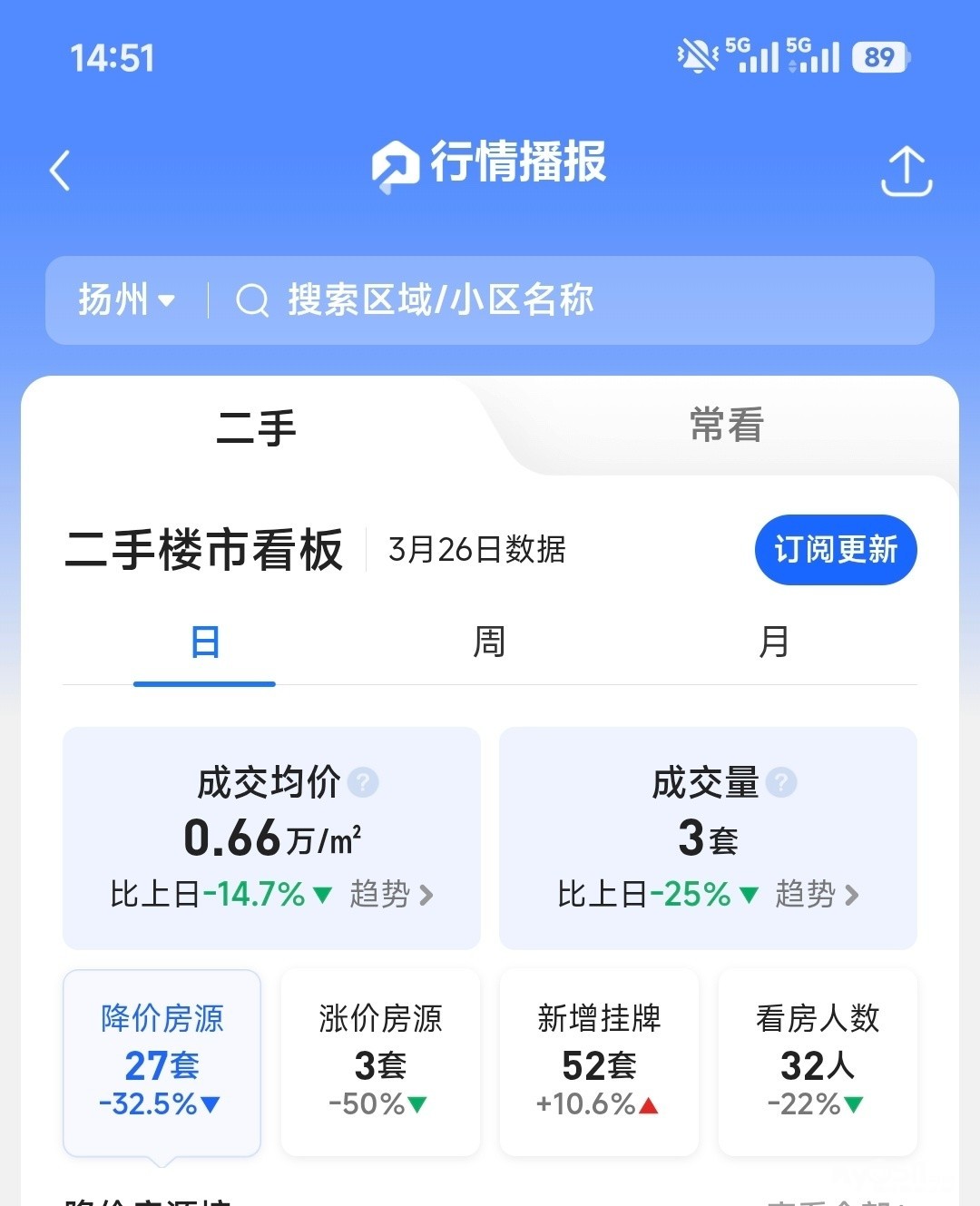Screen dimensions: 980x1206
Task: Share this market report
Action: coord(906,171)
